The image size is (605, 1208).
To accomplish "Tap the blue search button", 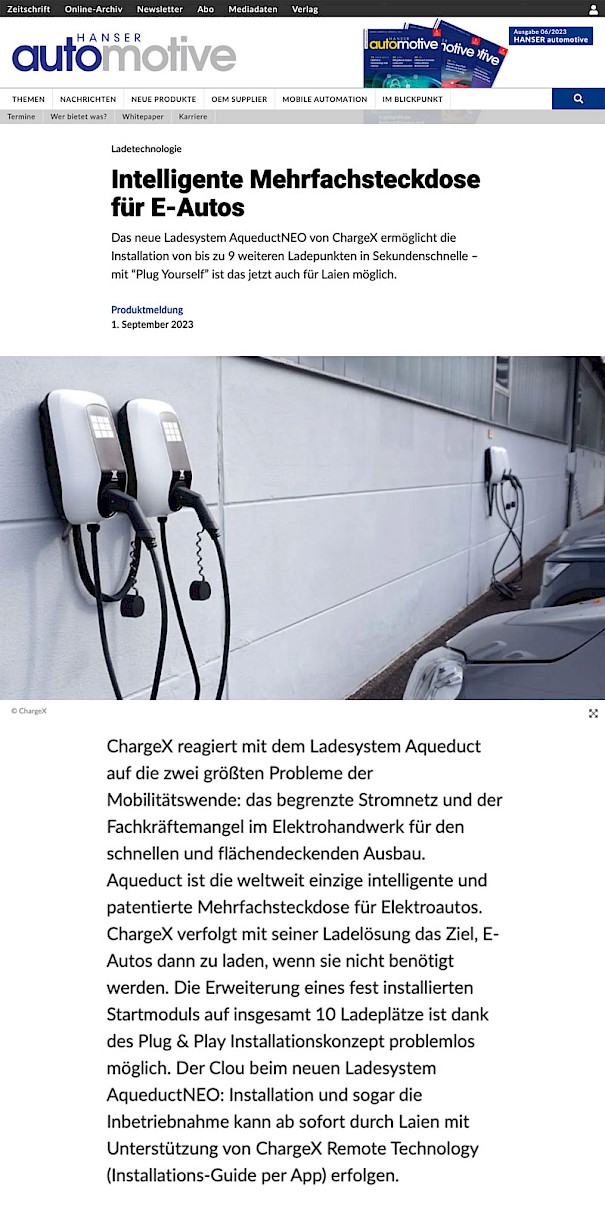I will (578, 99).
